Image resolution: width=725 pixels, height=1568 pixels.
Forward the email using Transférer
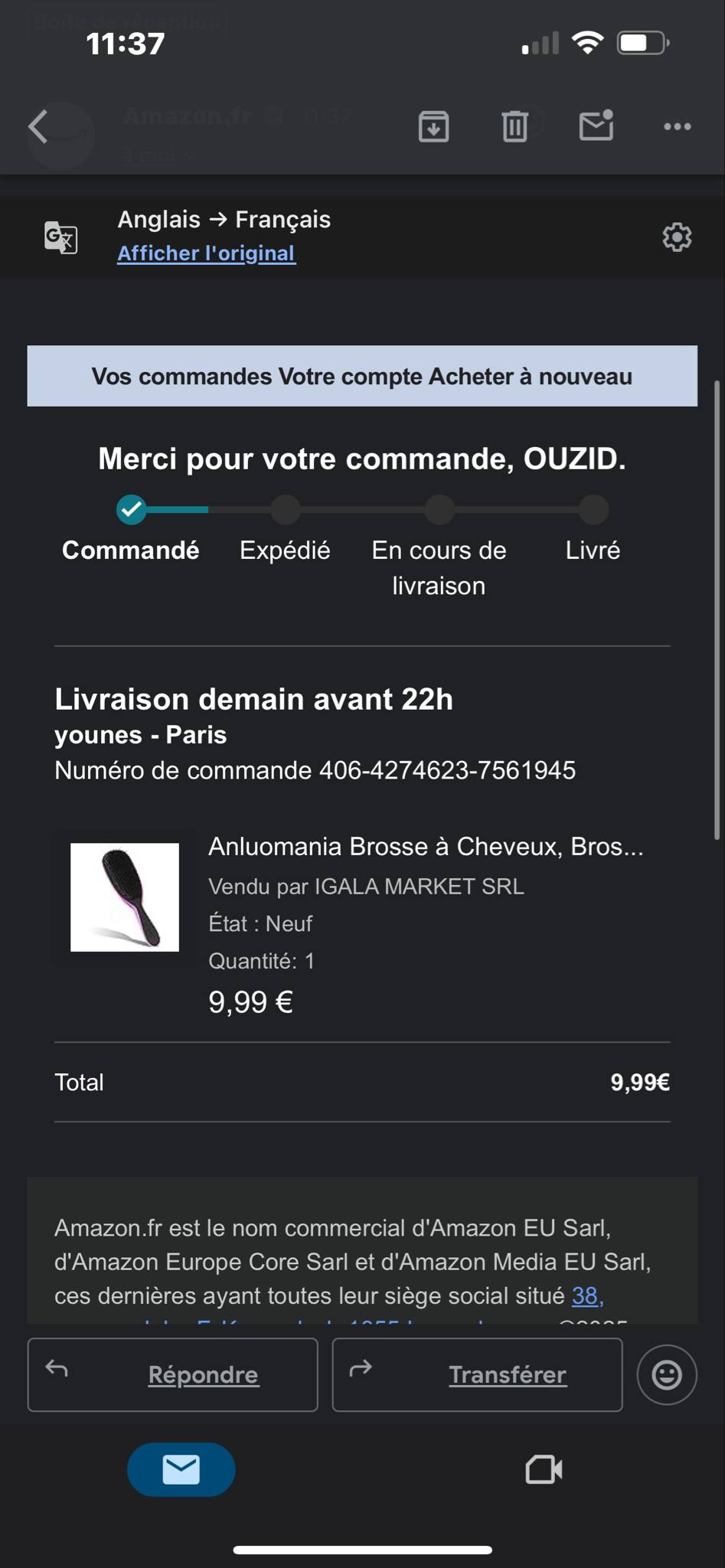[x=477, y=1374]
